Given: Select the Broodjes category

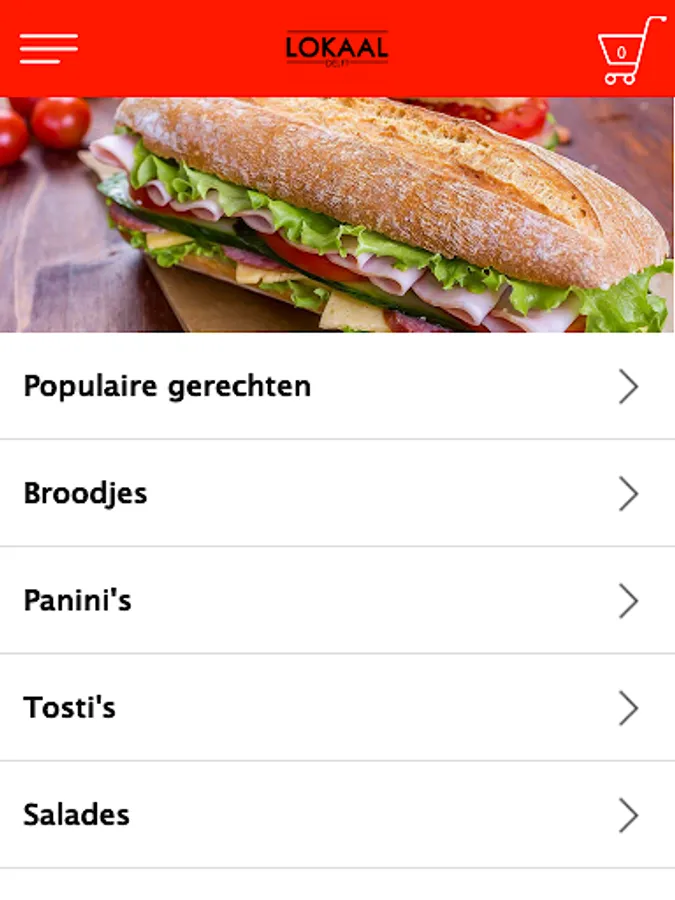Looking at the screenshot, I should point(337,493).
